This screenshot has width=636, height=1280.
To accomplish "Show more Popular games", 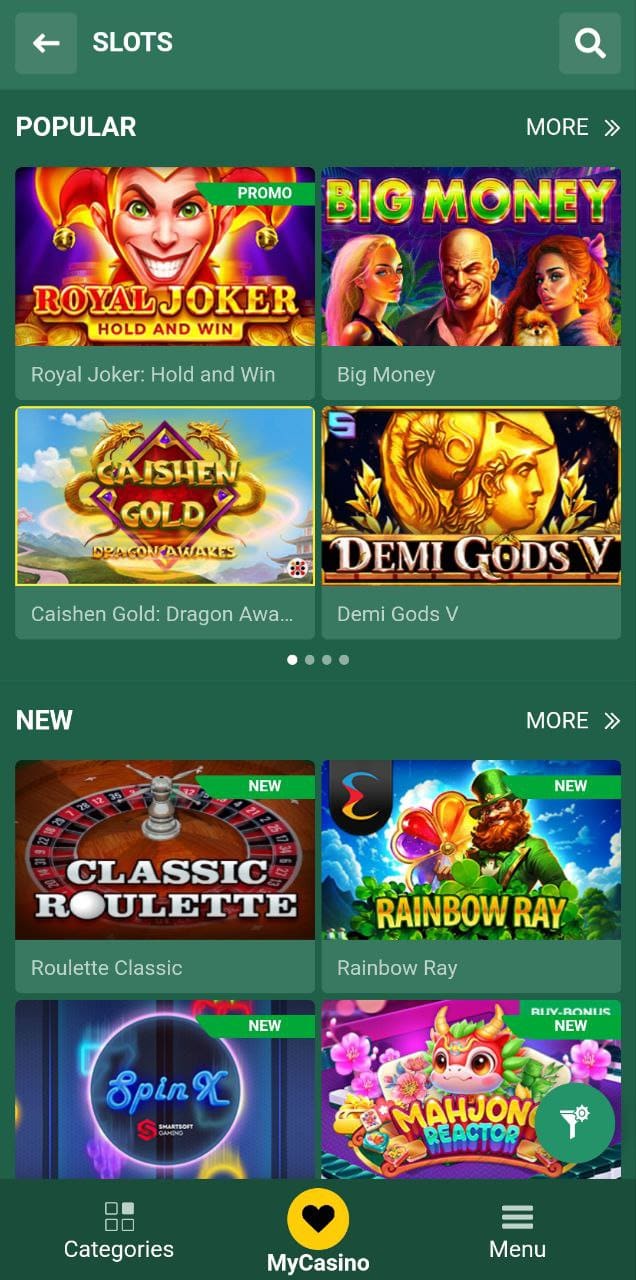I will coord(573,127).
